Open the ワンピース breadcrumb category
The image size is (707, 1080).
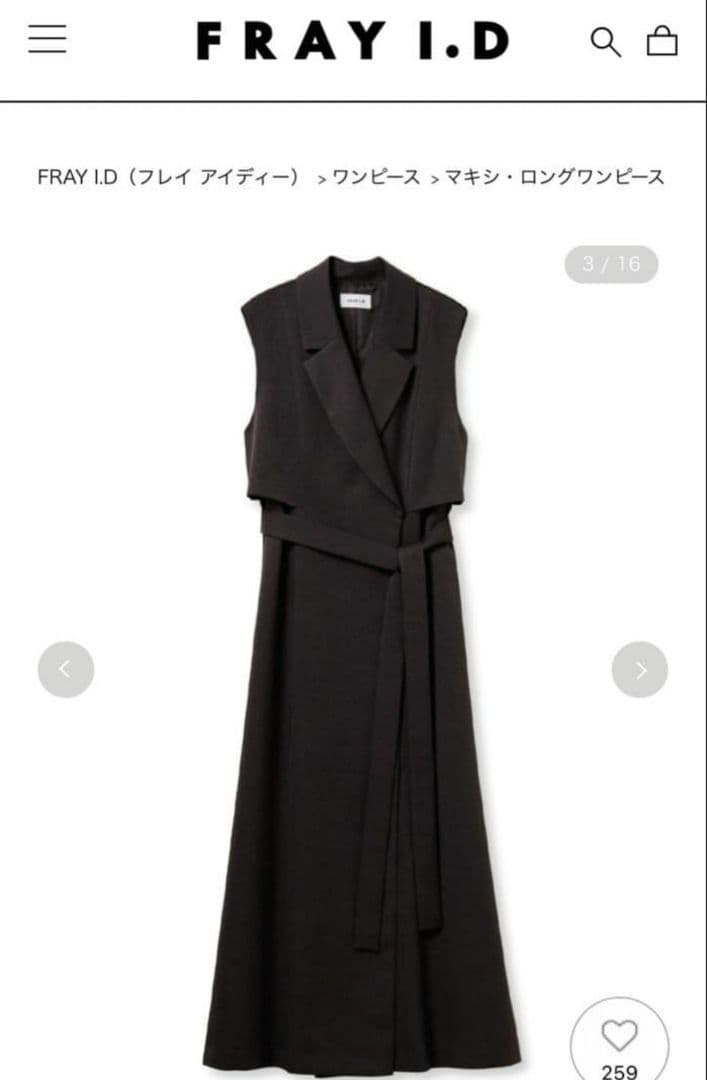coord(375,177)
